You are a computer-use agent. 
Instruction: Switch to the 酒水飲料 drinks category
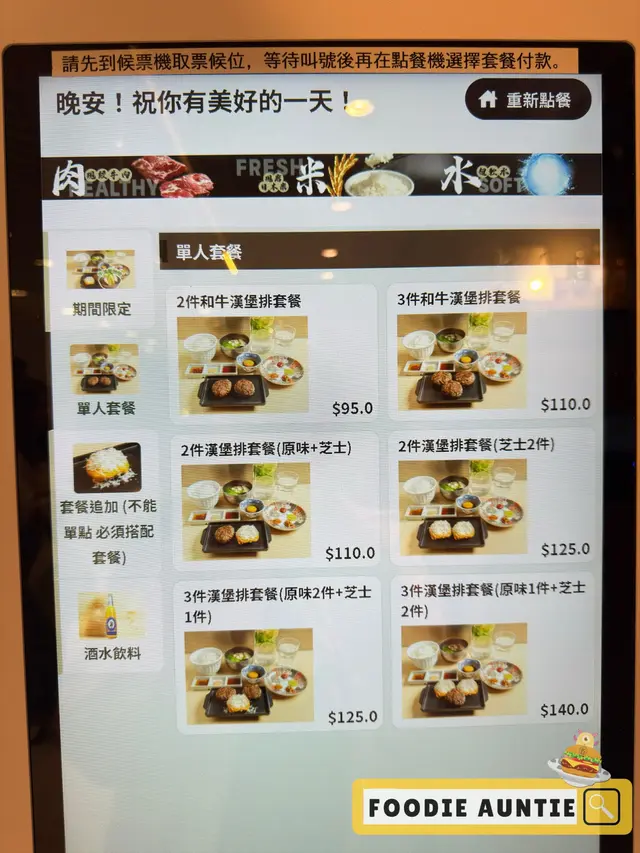tap(112, 625)
